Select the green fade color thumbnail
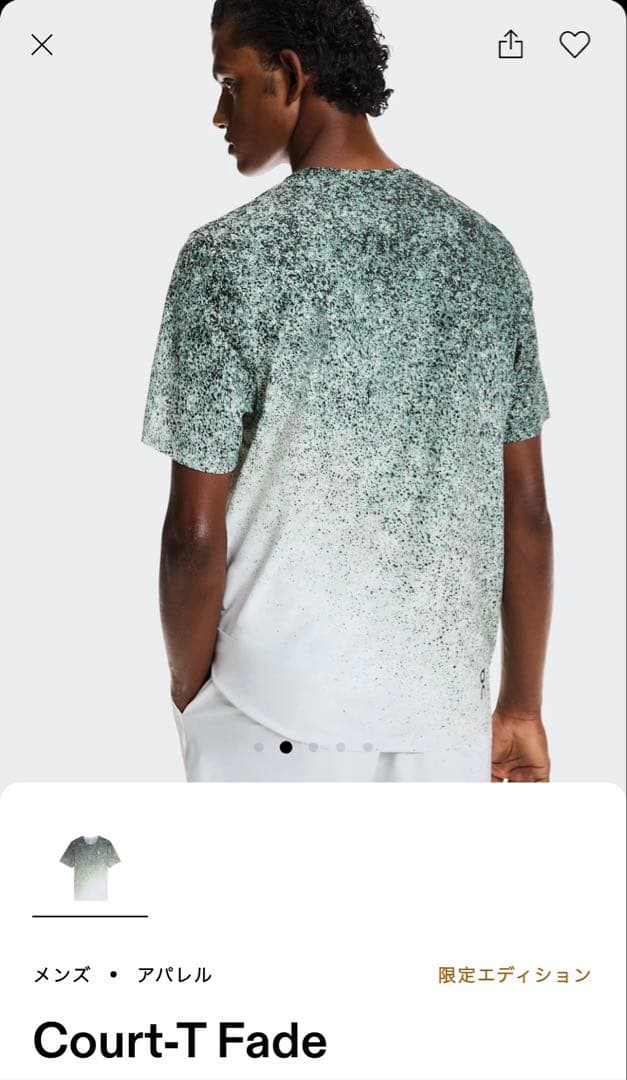The width and height of the screenshot is (627, 1080). tap(90, 868)
